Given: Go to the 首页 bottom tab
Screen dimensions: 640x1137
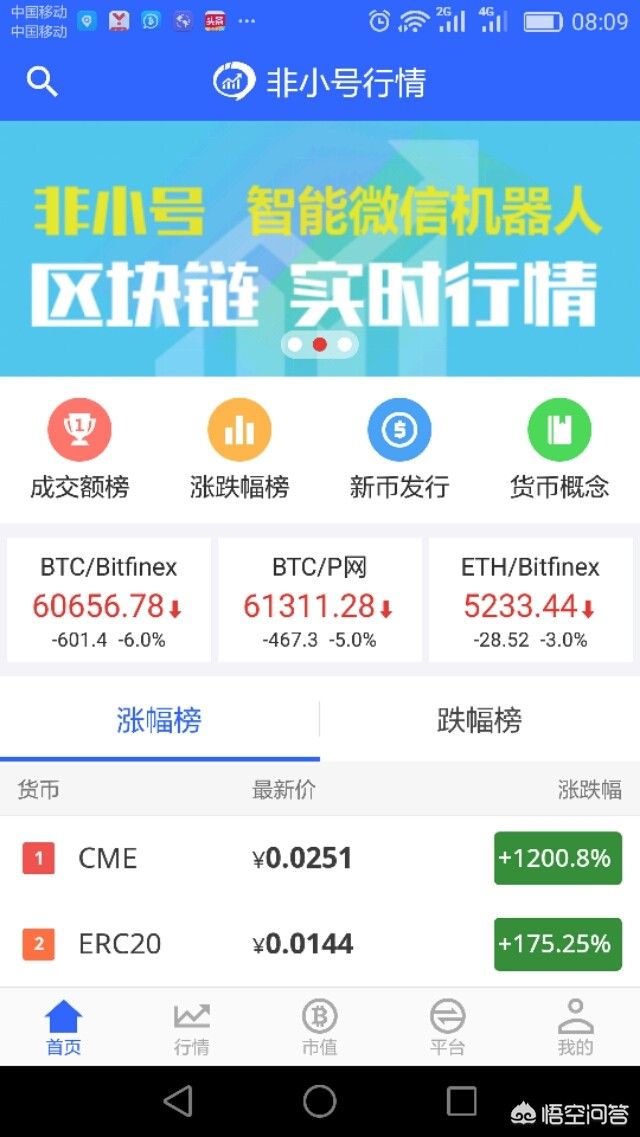Looking at the screenshot, I should tap(64, 1027).
